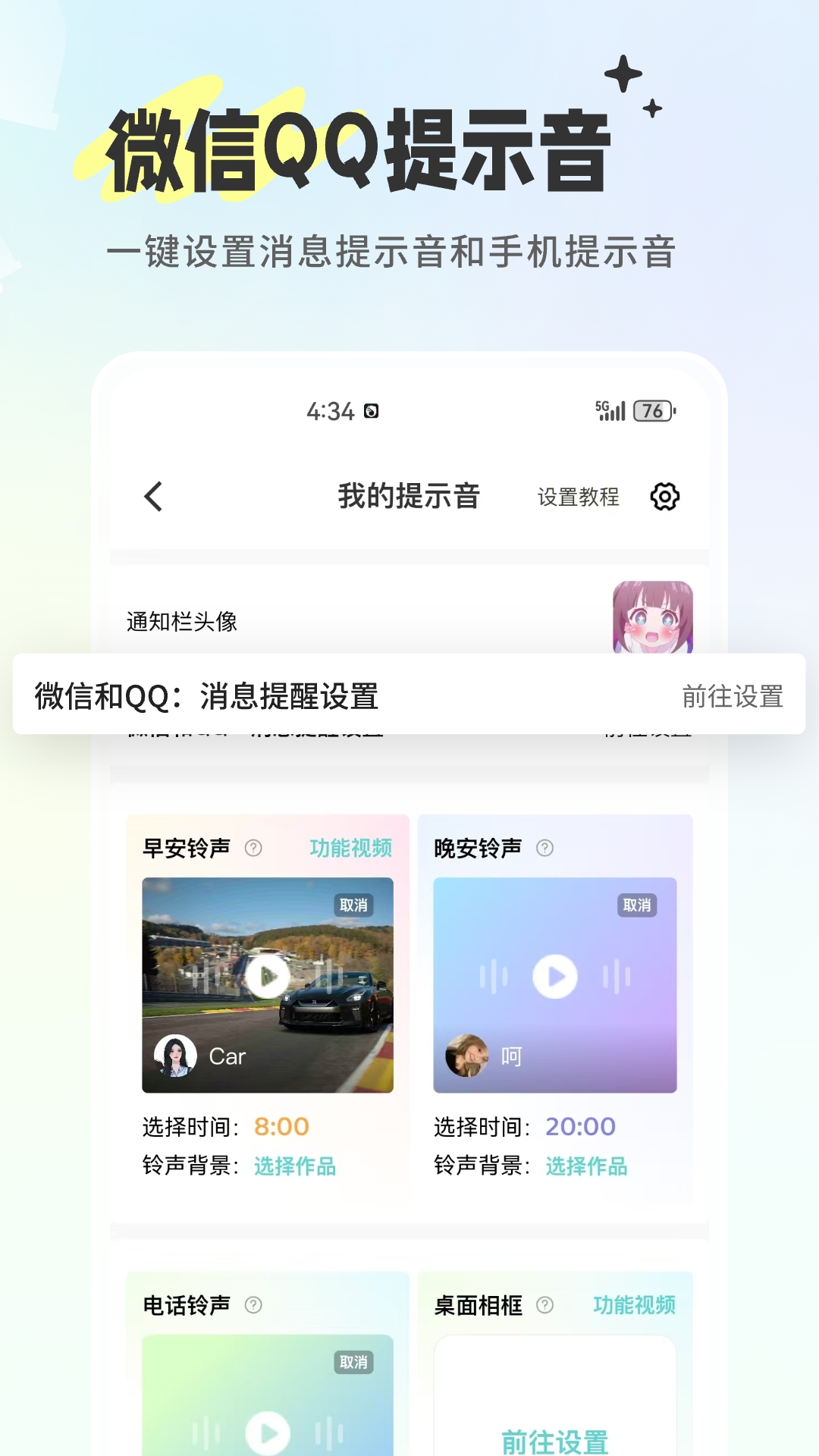Open the help icon next to 晚安铃声
This screenshot has height=1456, width=819.
[x=543, y=849]
